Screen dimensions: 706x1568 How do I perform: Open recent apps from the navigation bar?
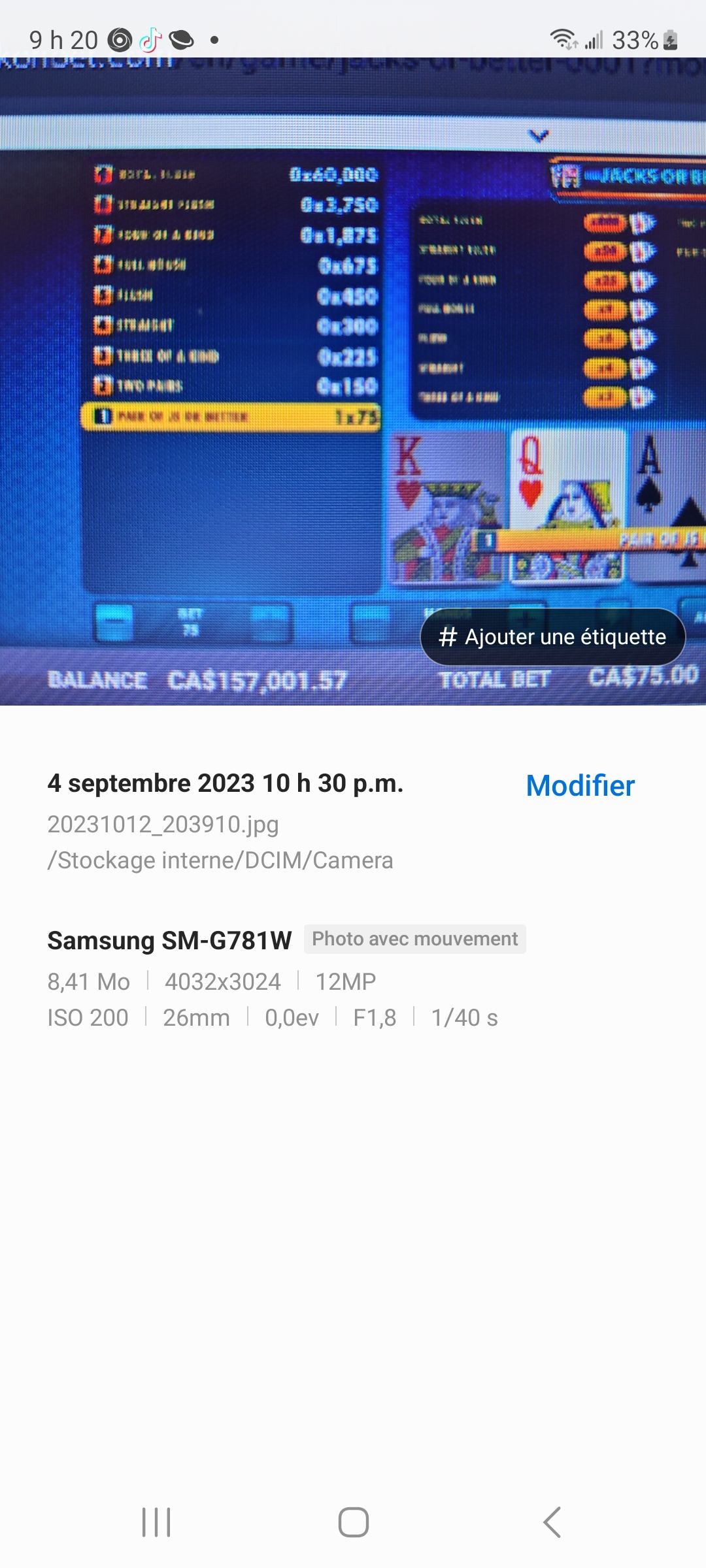click(x=156, y=1522)
